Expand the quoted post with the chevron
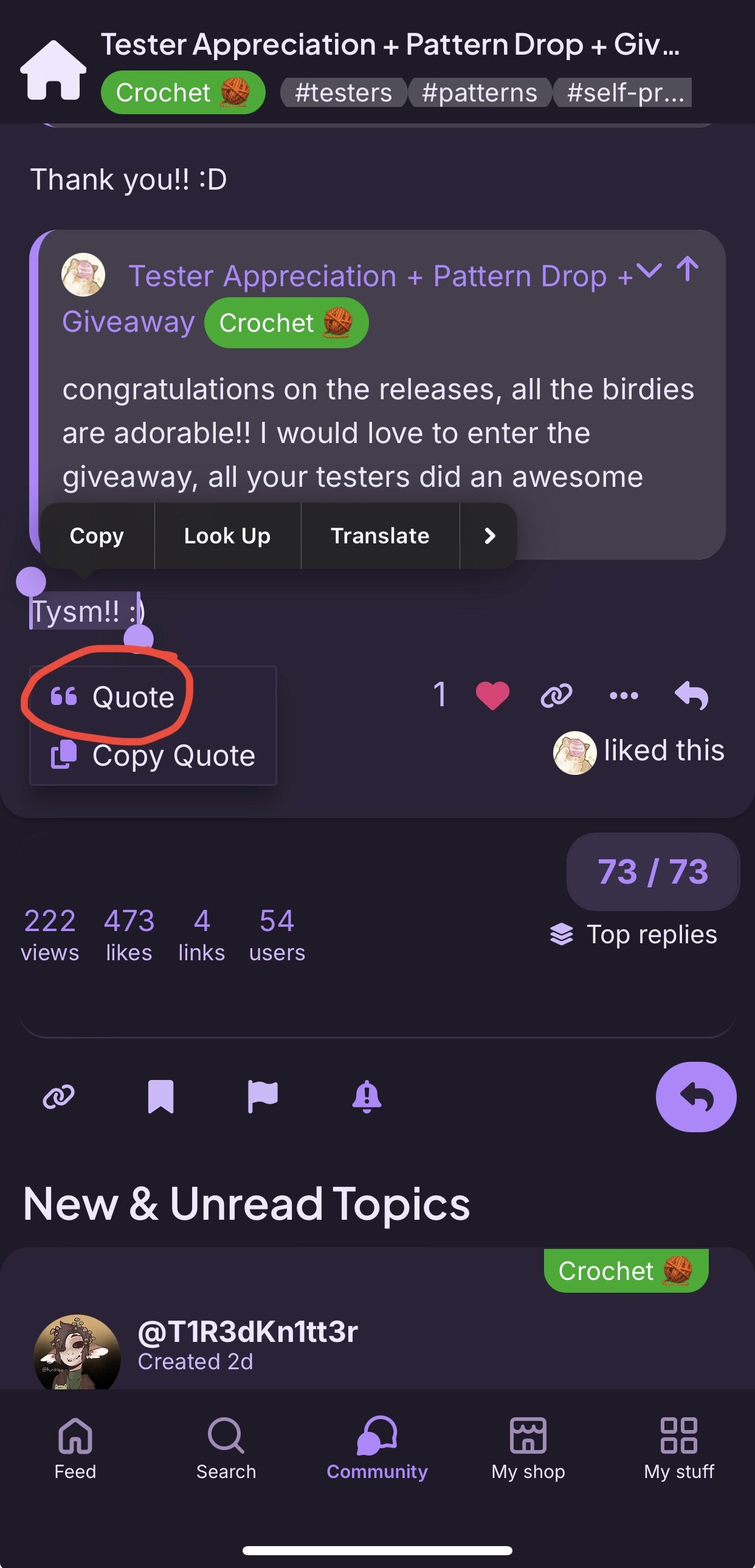 649,270
